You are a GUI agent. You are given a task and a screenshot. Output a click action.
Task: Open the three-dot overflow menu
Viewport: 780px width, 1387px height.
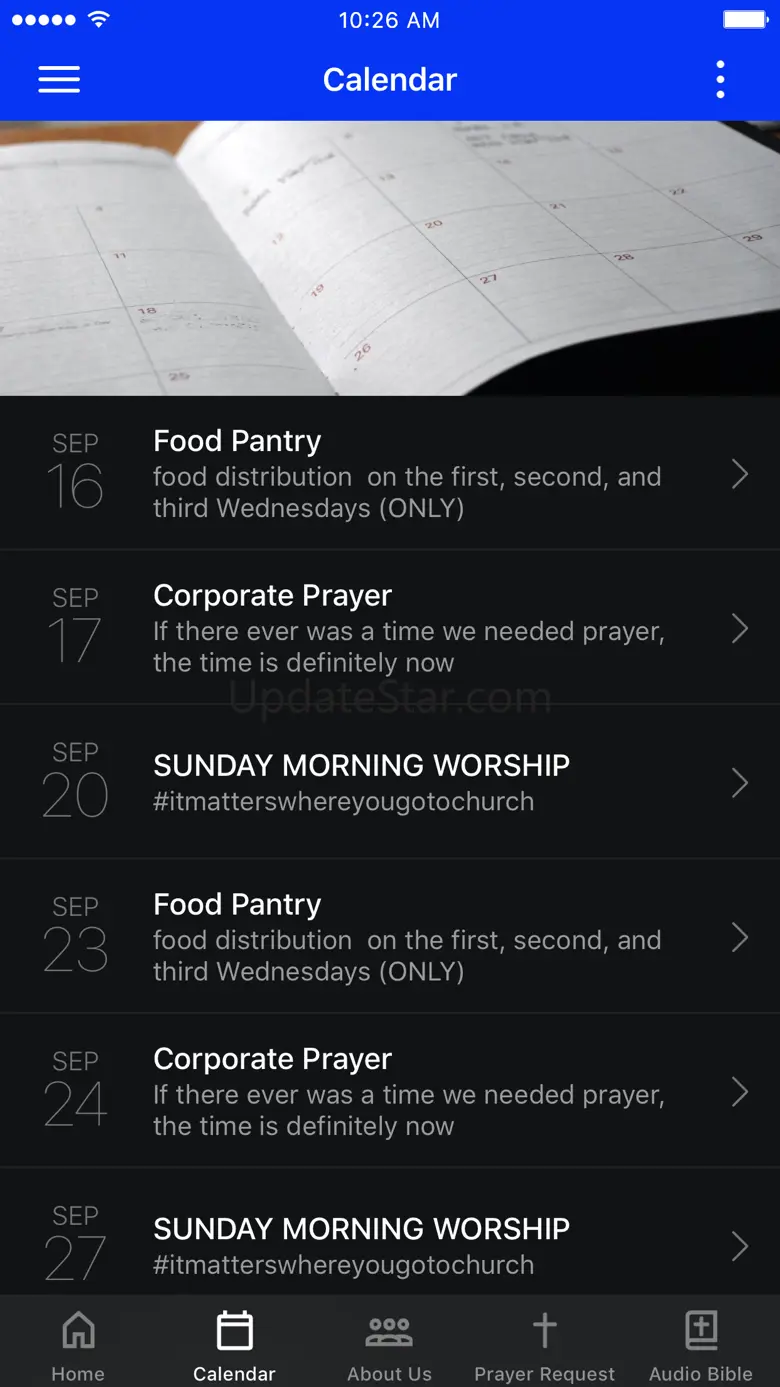720,80
